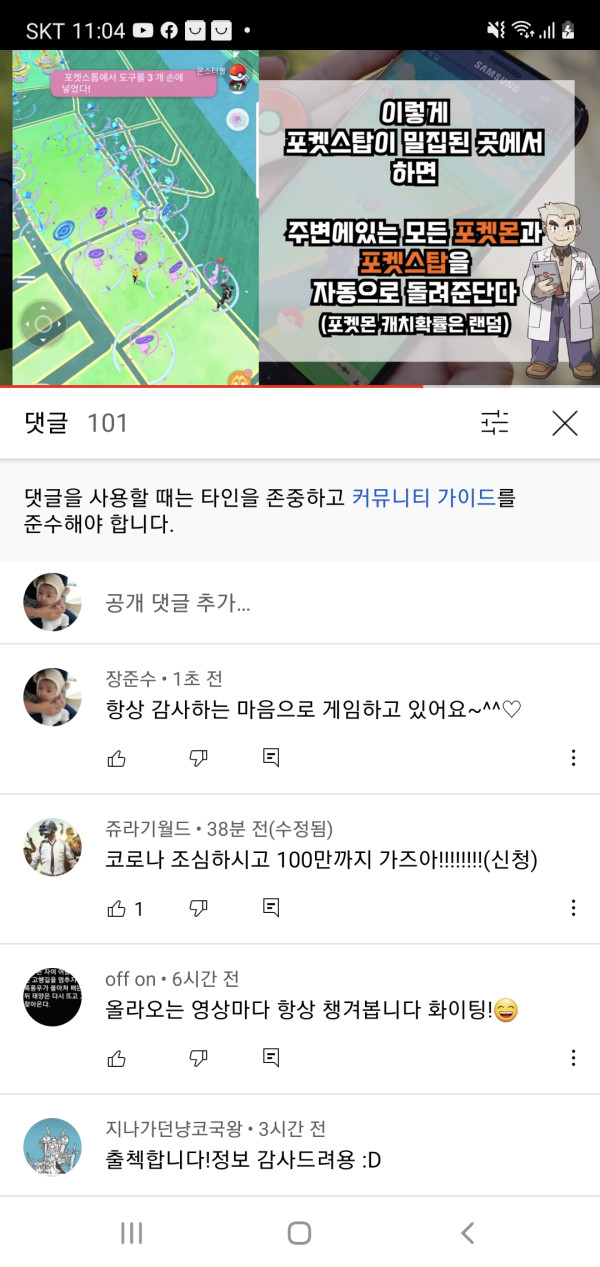Dislike 장준수's comment
The width and height of the screenshot is (600, 1267).
[199, 758]
